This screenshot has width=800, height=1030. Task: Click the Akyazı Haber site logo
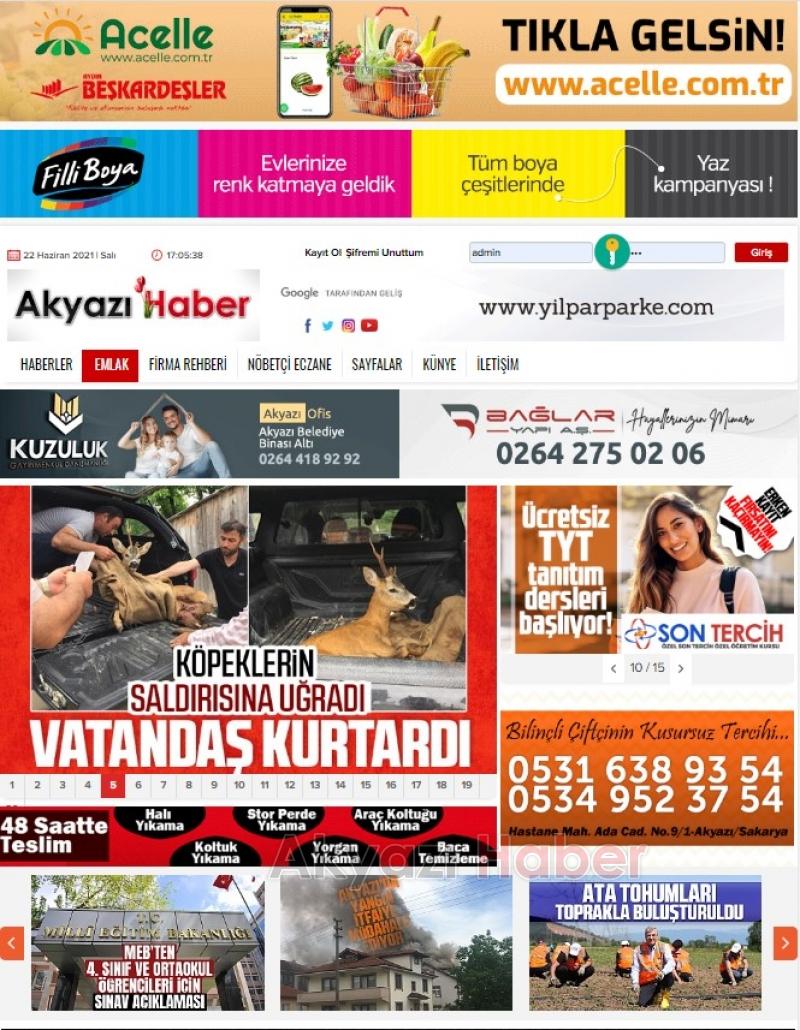136,301
